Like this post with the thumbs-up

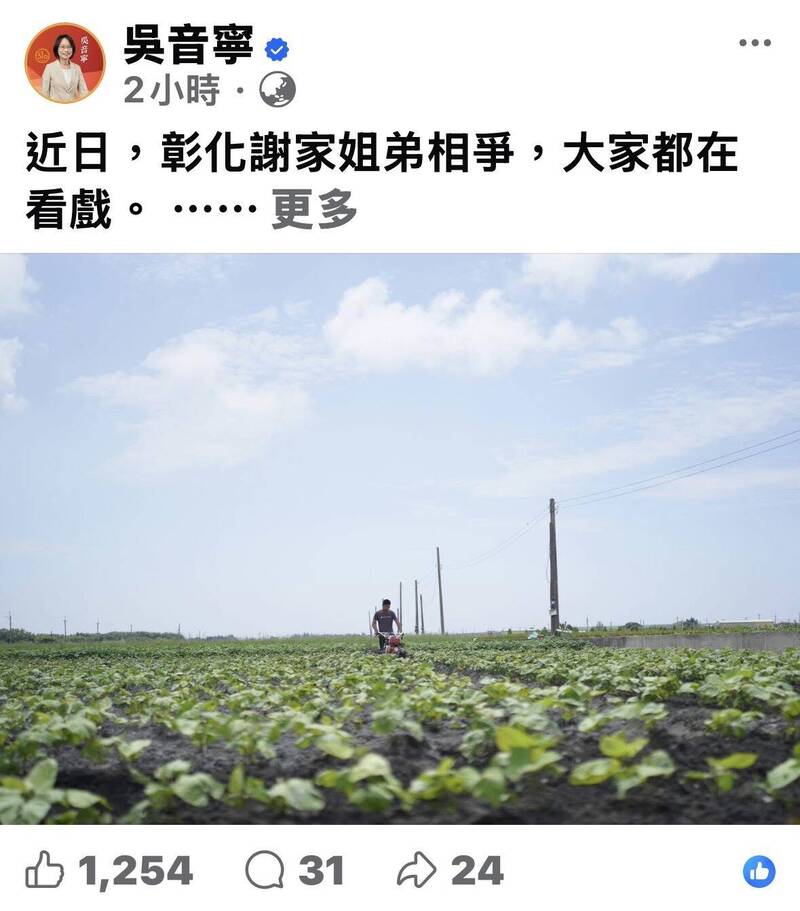[45, 870]
